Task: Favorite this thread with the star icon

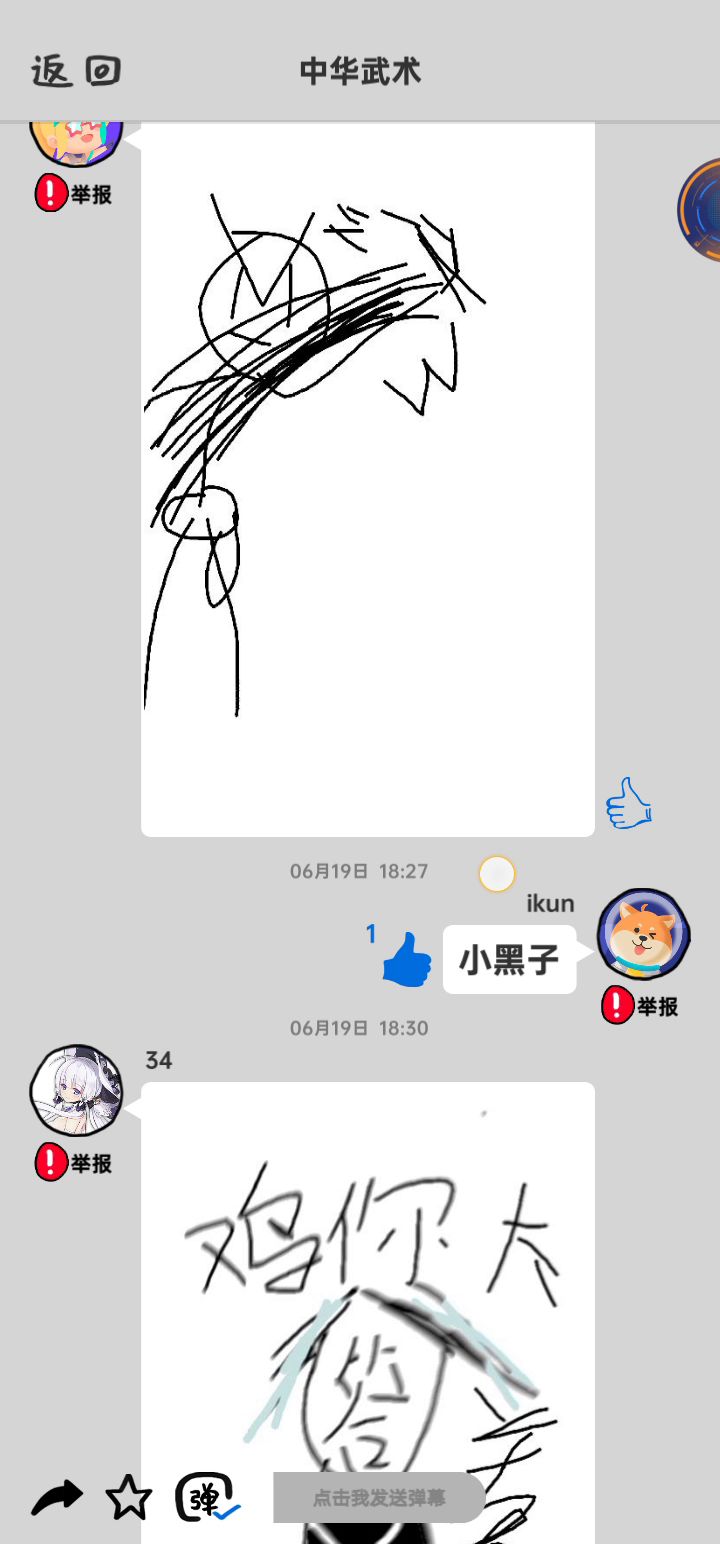Action: 129,1498
